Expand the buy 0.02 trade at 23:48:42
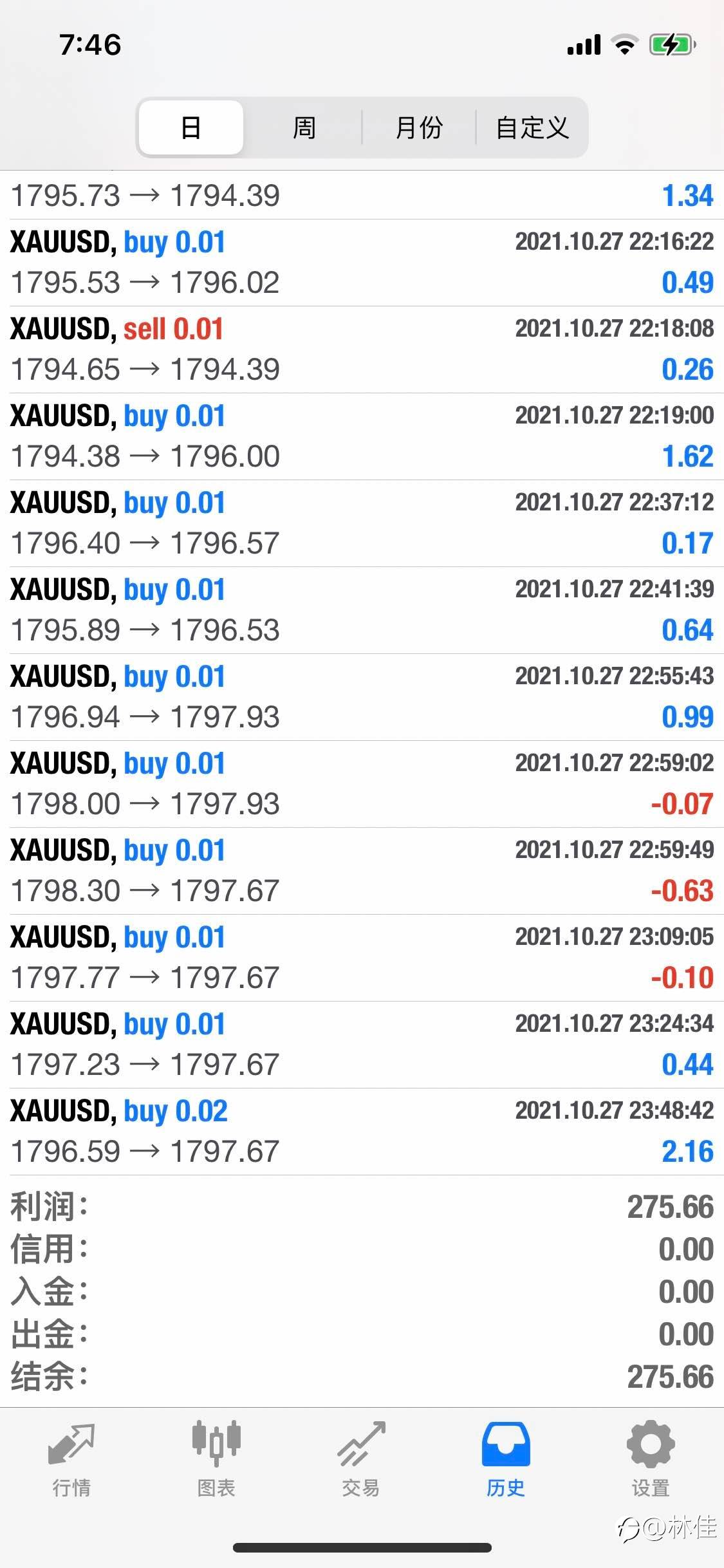 pyautogui.click(x=362, y=1132)
